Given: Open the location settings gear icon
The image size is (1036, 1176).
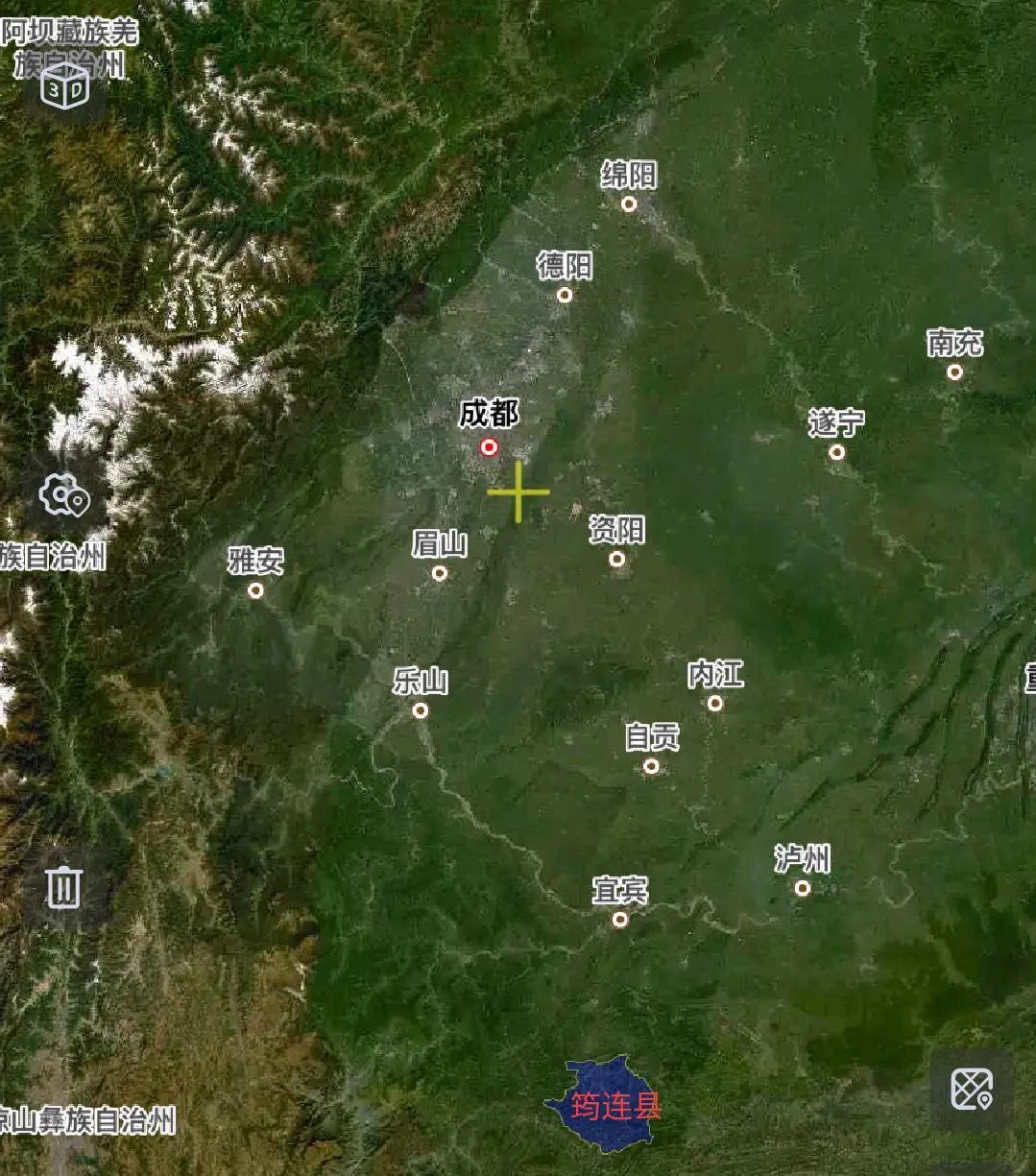Looking at the screenshot, I should (x=64, y=496).
